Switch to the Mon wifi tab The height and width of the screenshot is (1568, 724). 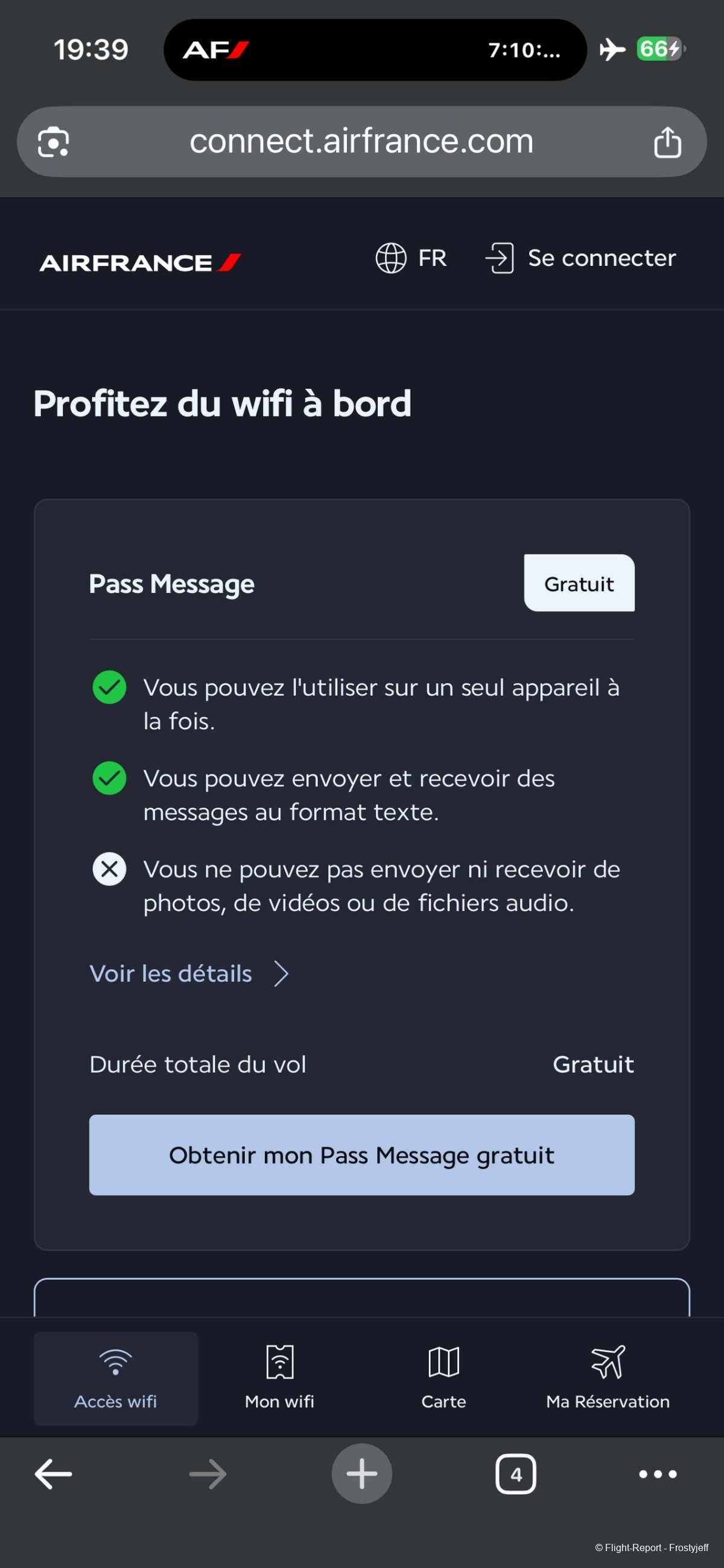(x=279, y=1378)
